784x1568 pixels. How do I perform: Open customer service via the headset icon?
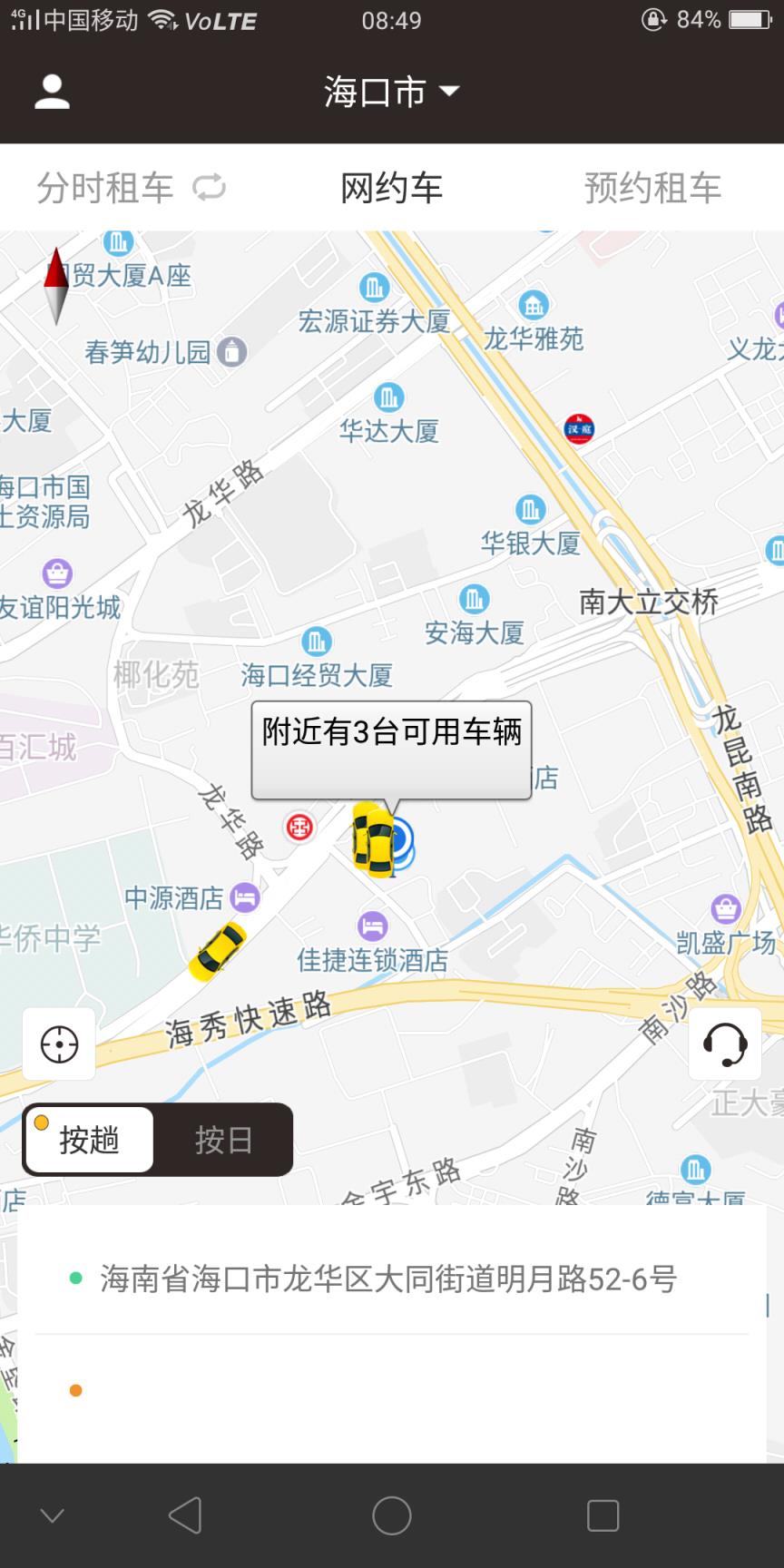click(725, 1044)
